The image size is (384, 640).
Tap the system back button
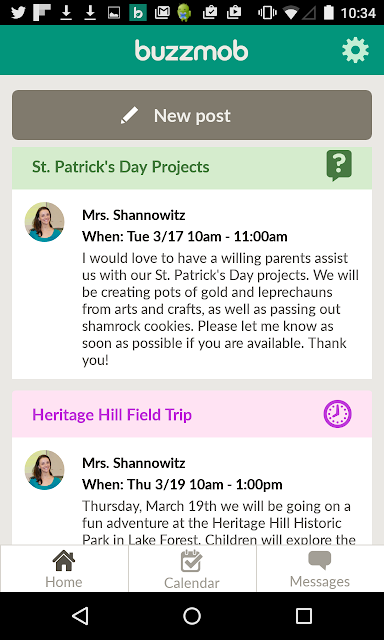click(x=80, y=616)
